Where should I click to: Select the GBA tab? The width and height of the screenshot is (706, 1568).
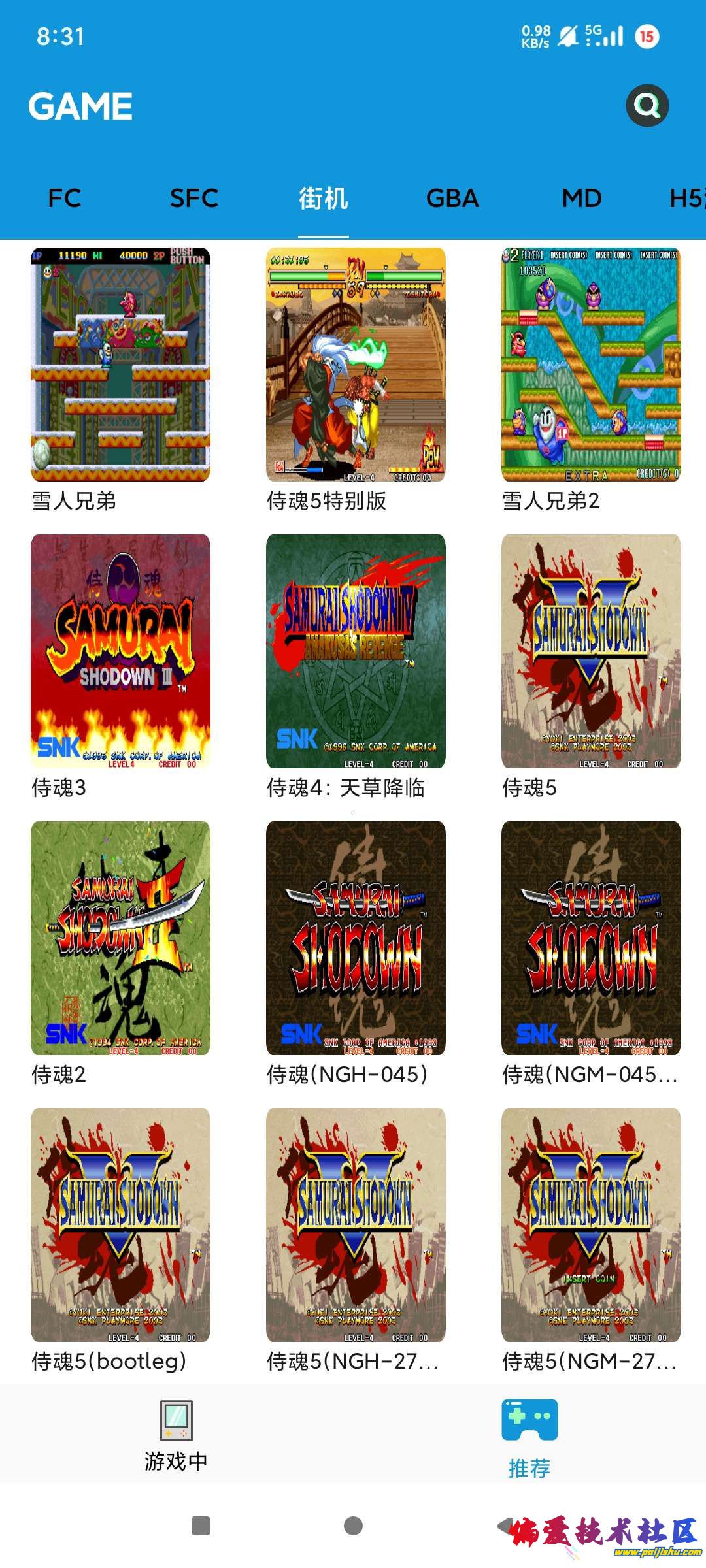pos(452,198)
